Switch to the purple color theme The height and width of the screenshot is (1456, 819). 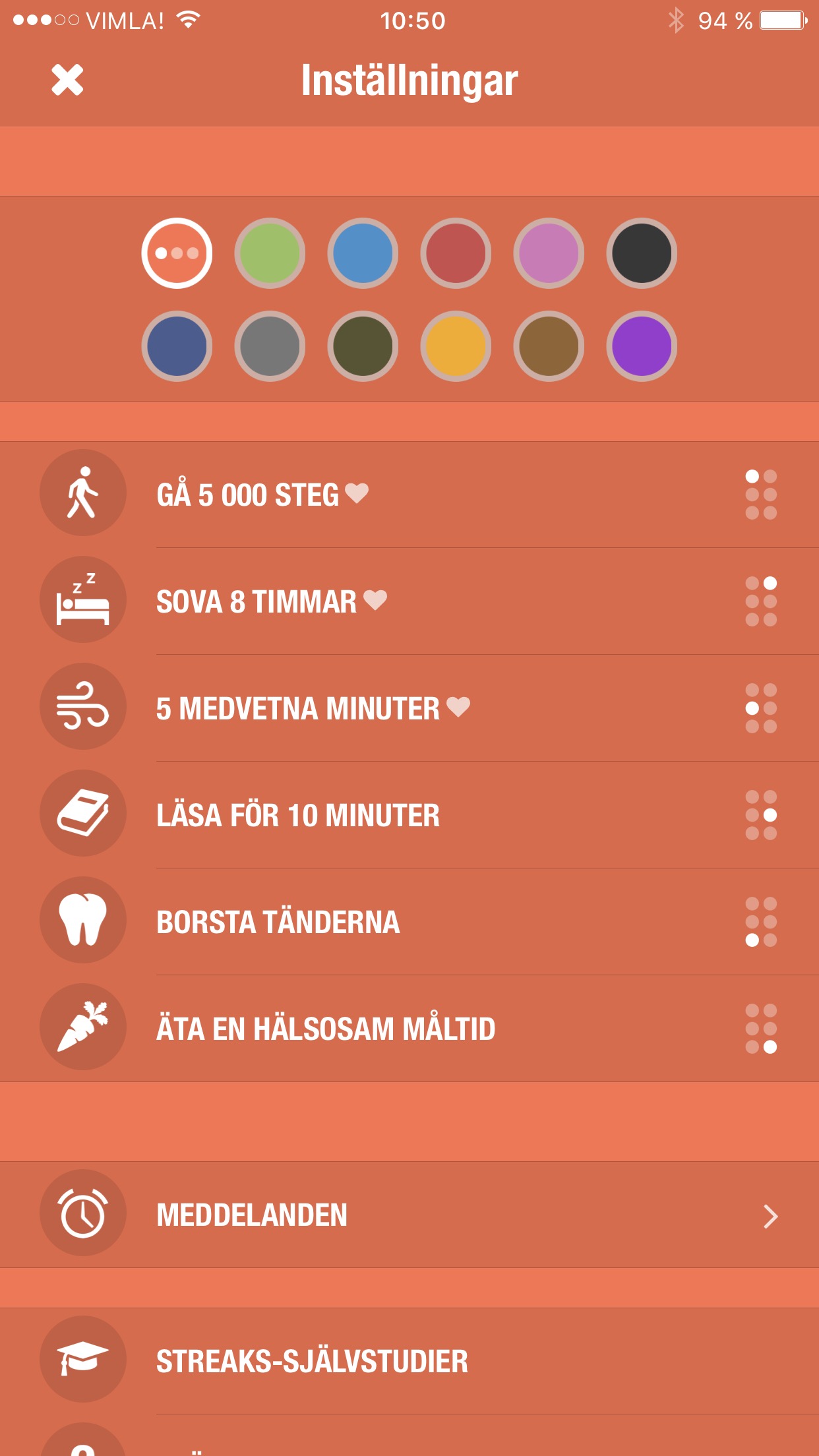tap(642, 346)
